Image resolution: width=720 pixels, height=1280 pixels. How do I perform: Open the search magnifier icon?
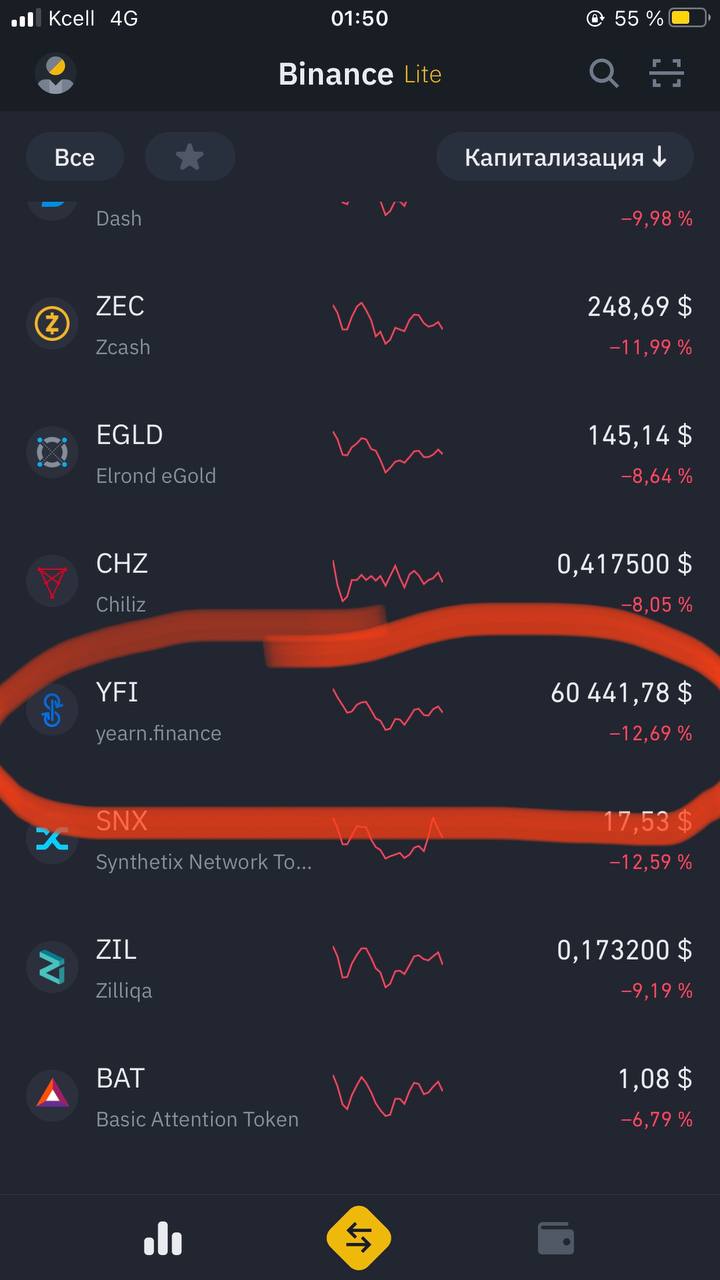(604, 73)
